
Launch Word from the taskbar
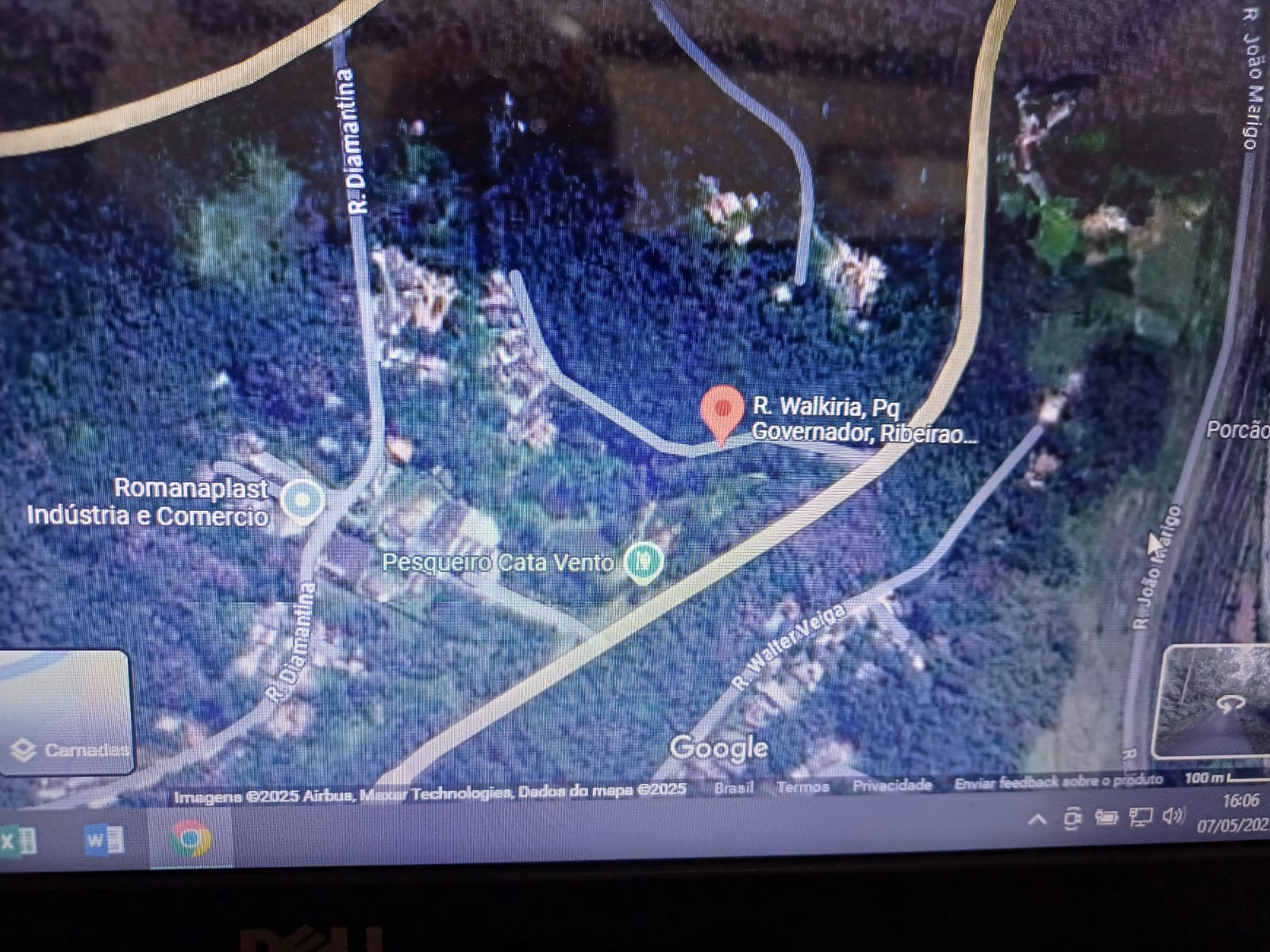103,840
